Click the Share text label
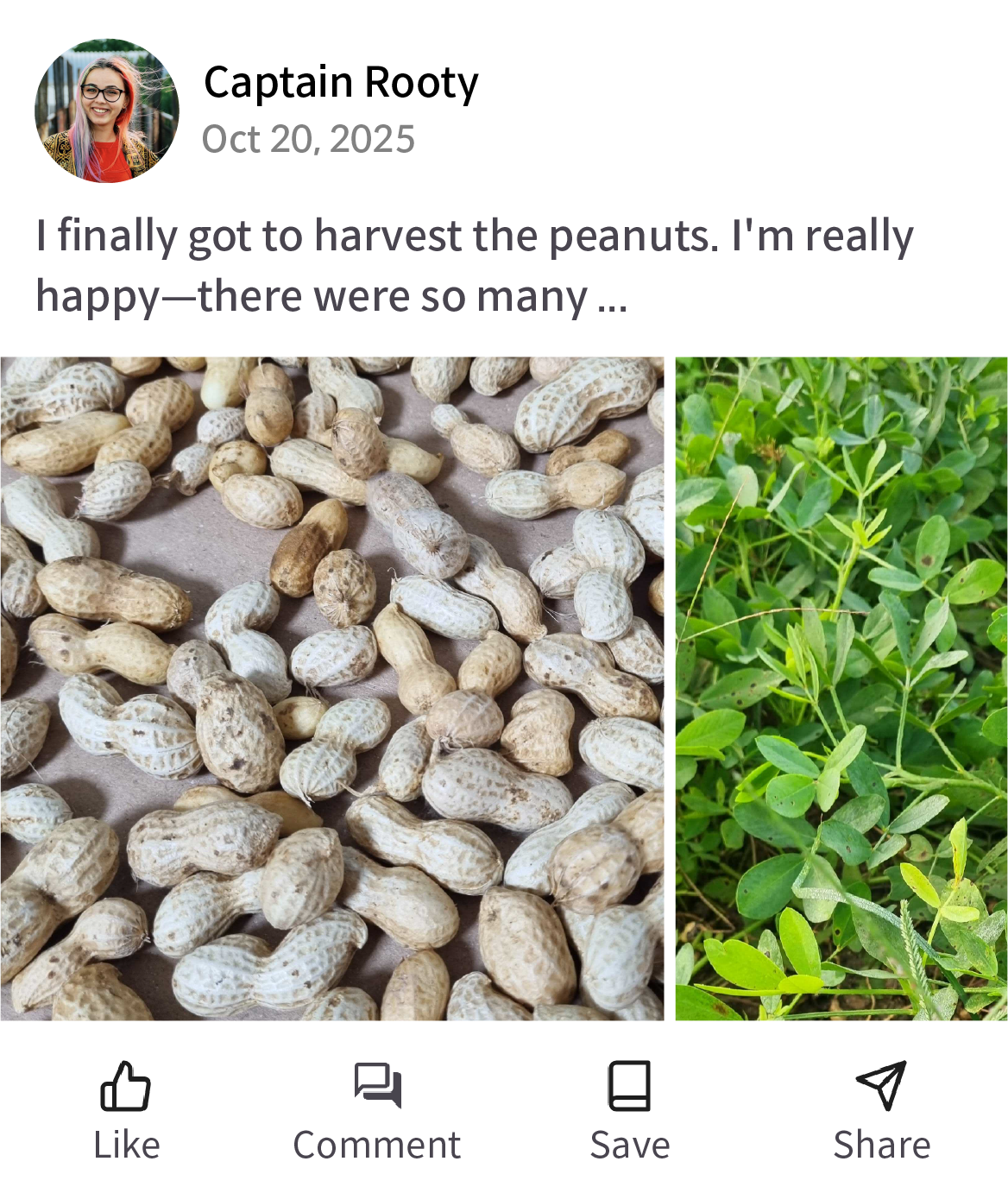The image size is (1008, 1193). [883, 1146]
